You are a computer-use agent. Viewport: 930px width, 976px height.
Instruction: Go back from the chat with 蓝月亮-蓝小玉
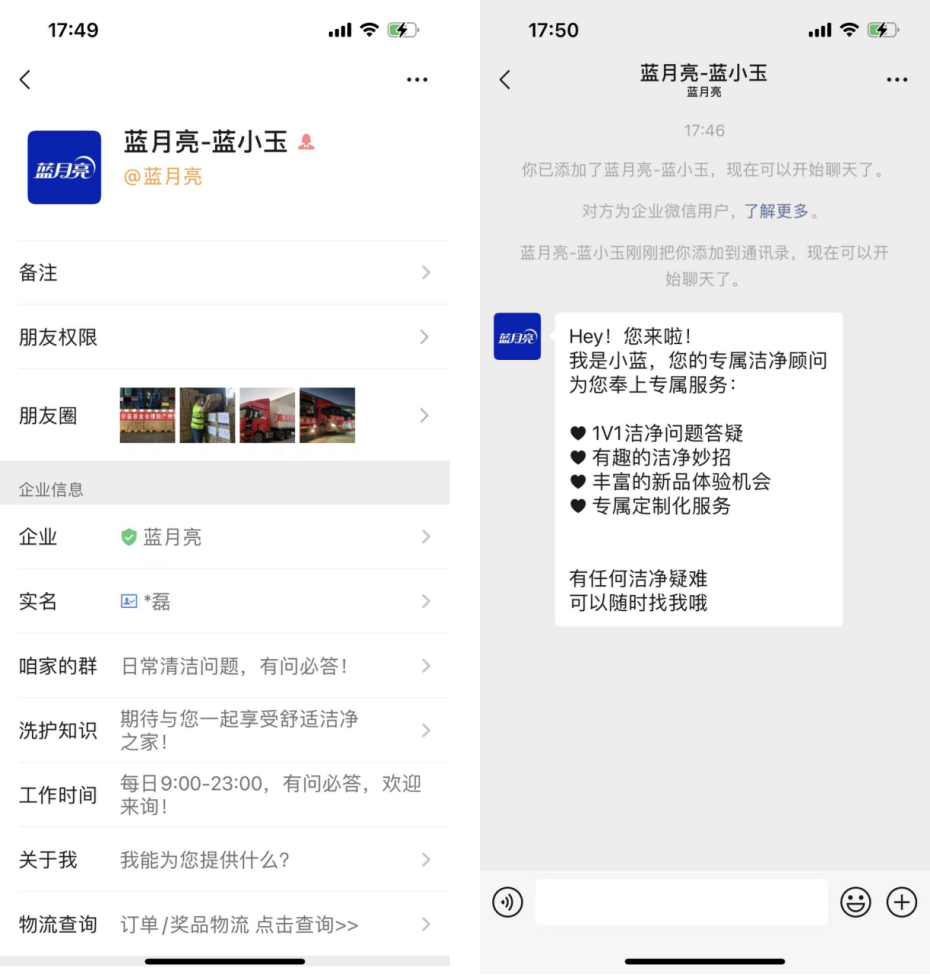click(505, 80)
